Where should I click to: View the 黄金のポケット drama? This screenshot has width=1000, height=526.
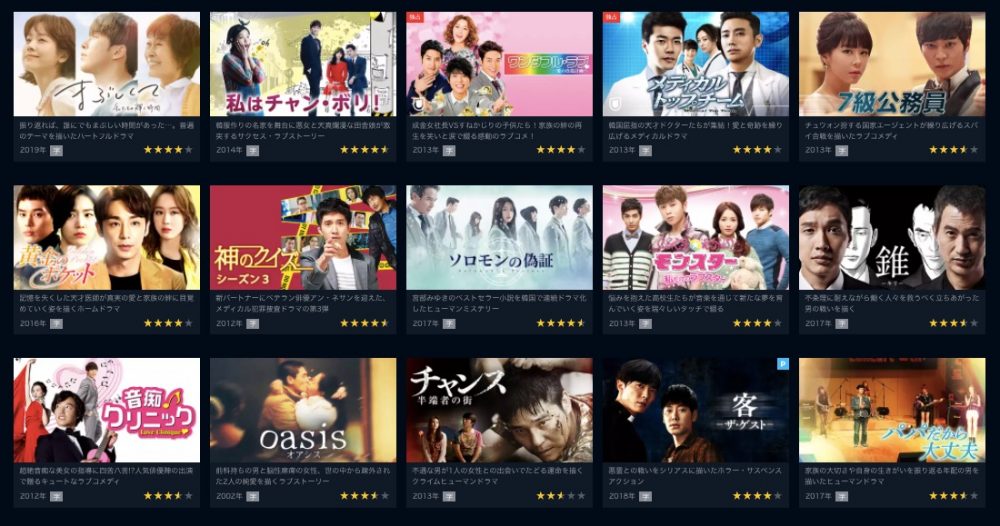pyautogui.click(x=107, y=237)
